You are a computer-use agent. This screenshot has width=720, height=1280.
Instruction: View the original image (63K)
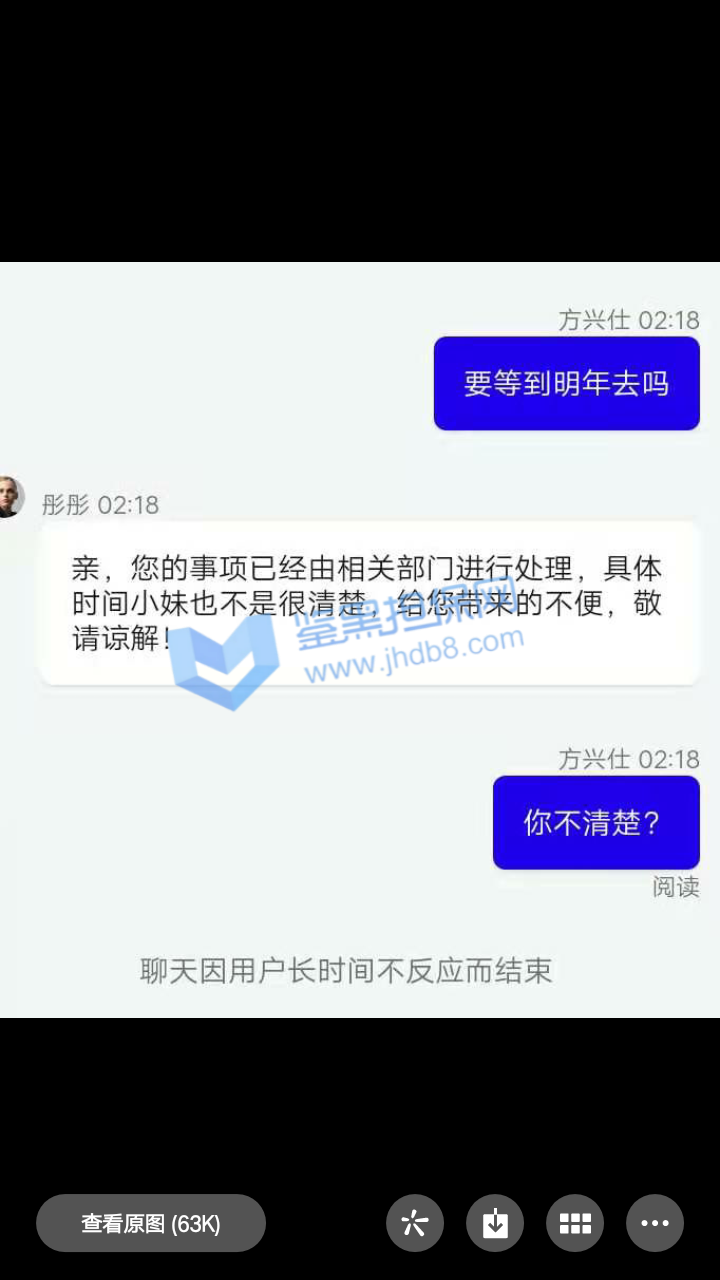pos(151,1223)
